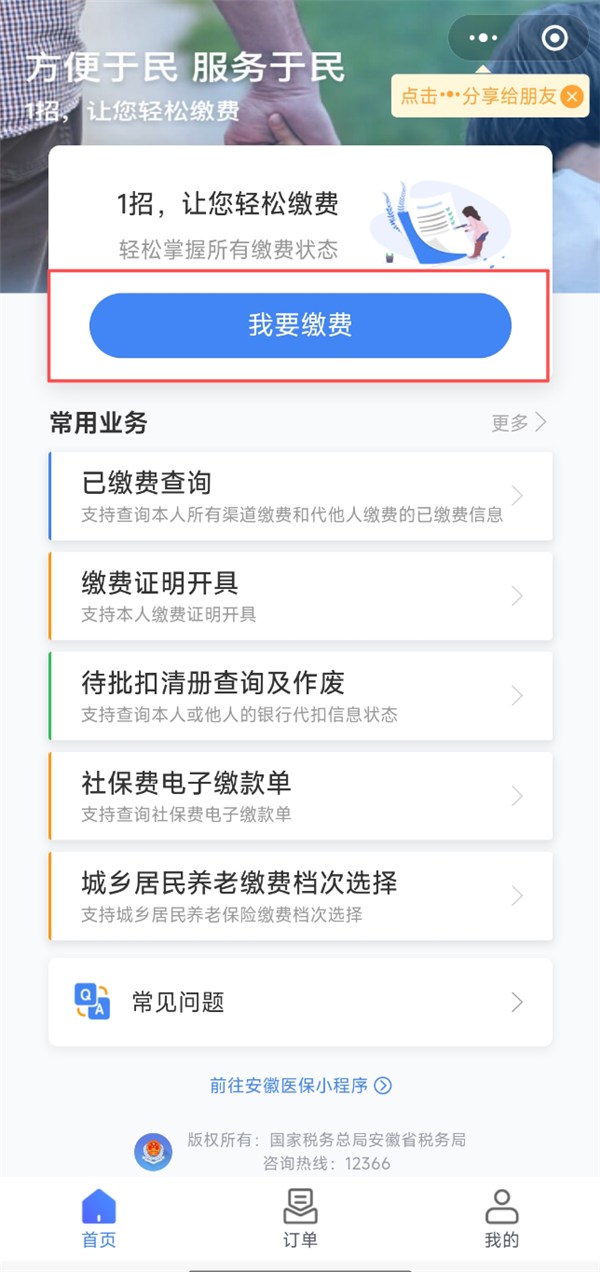Open 常见问题 FAQ
Viewport: 600px width, 1272px height.
tap(300, 1002)
